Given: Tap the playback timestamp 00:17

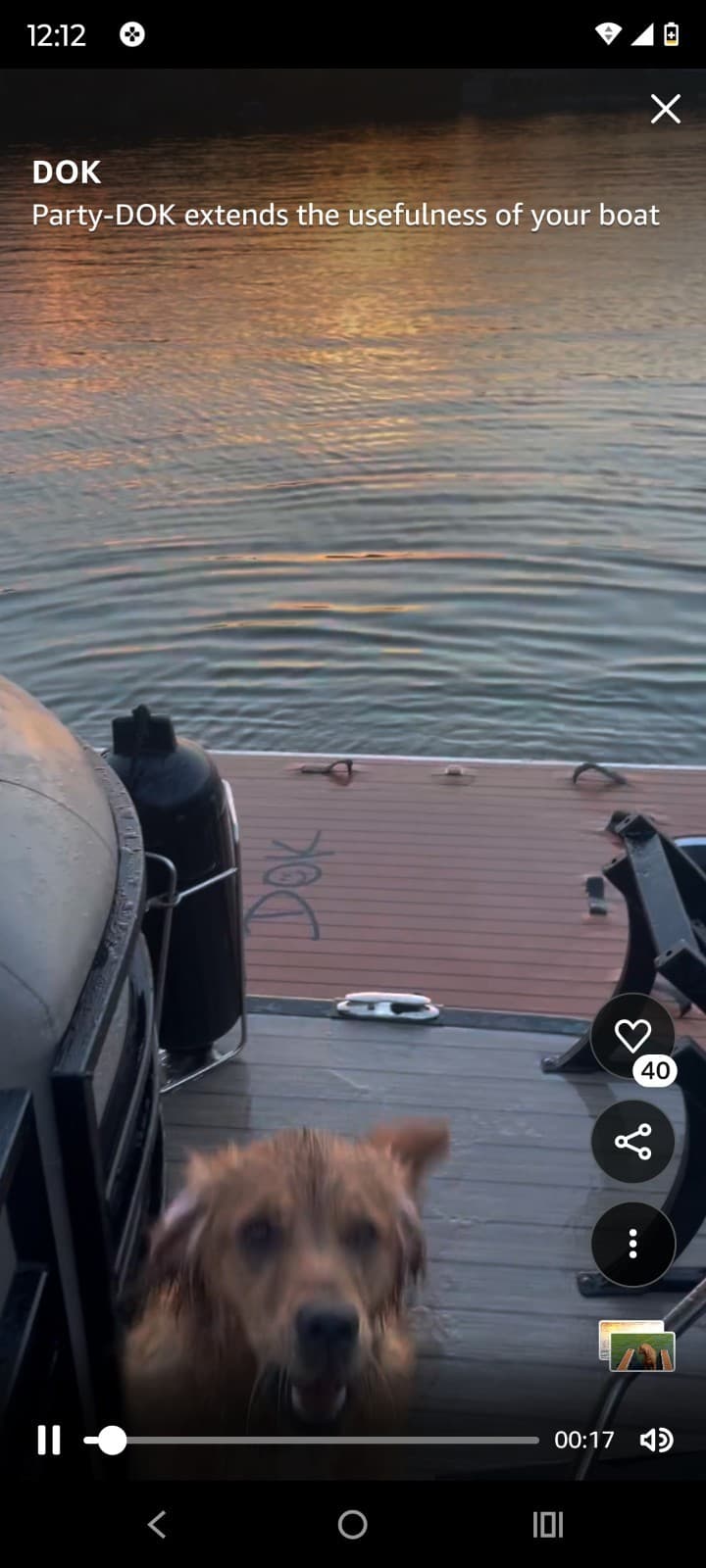Looking at the screenshot, I should (583, 1440).
